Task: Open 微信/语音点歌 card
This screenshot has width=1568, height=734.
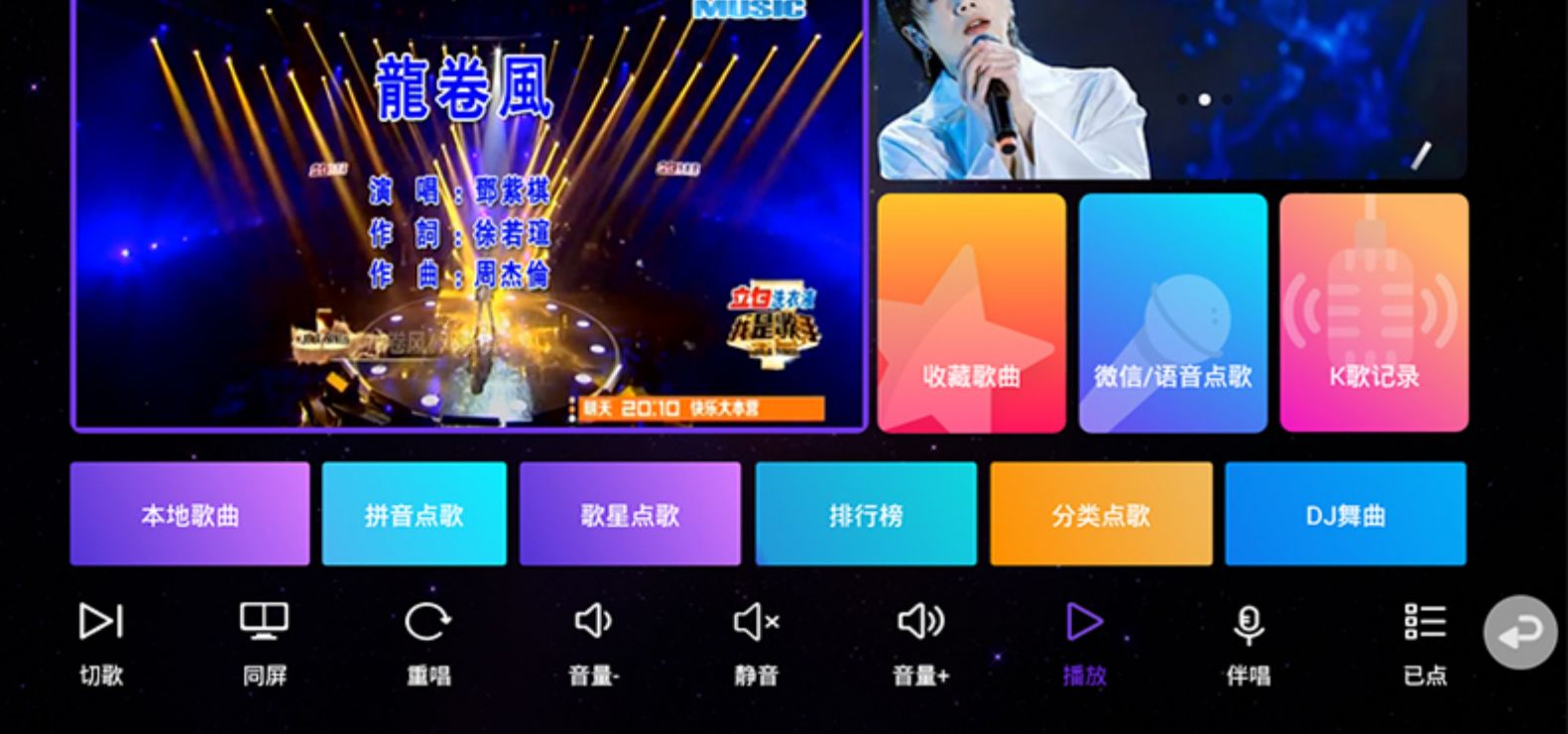Action: pos(1173,312)
